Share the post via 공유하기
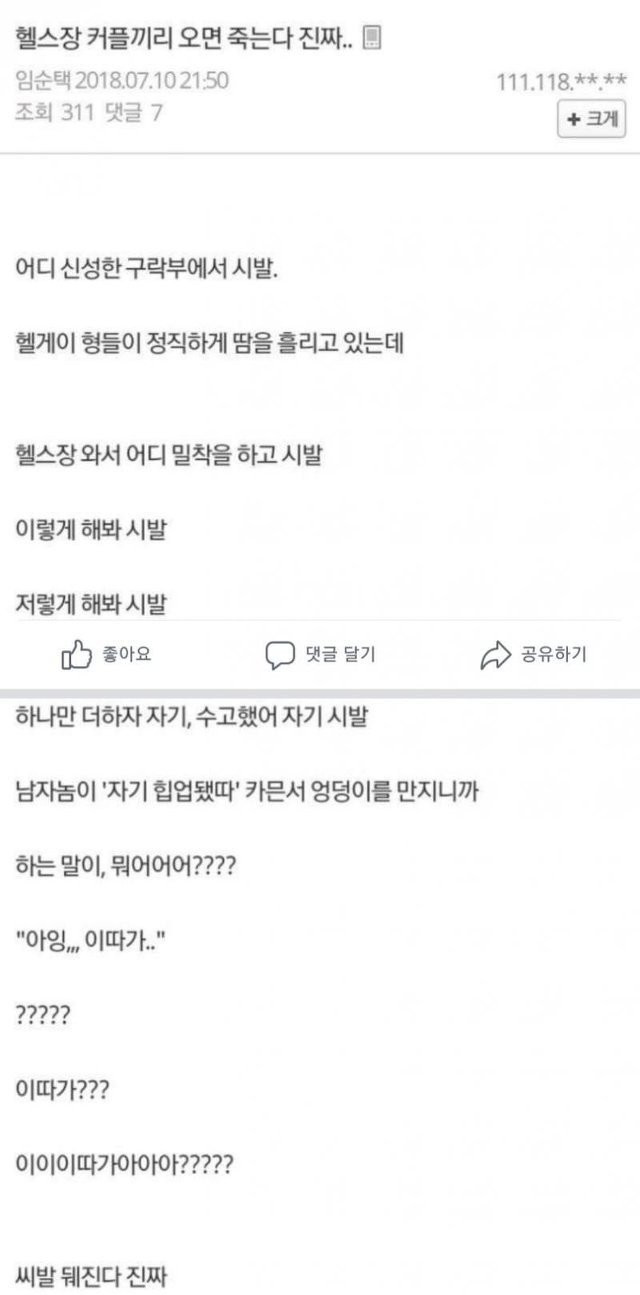The width and height of the screenshot is (640, 1295). (x=533, y=655)
